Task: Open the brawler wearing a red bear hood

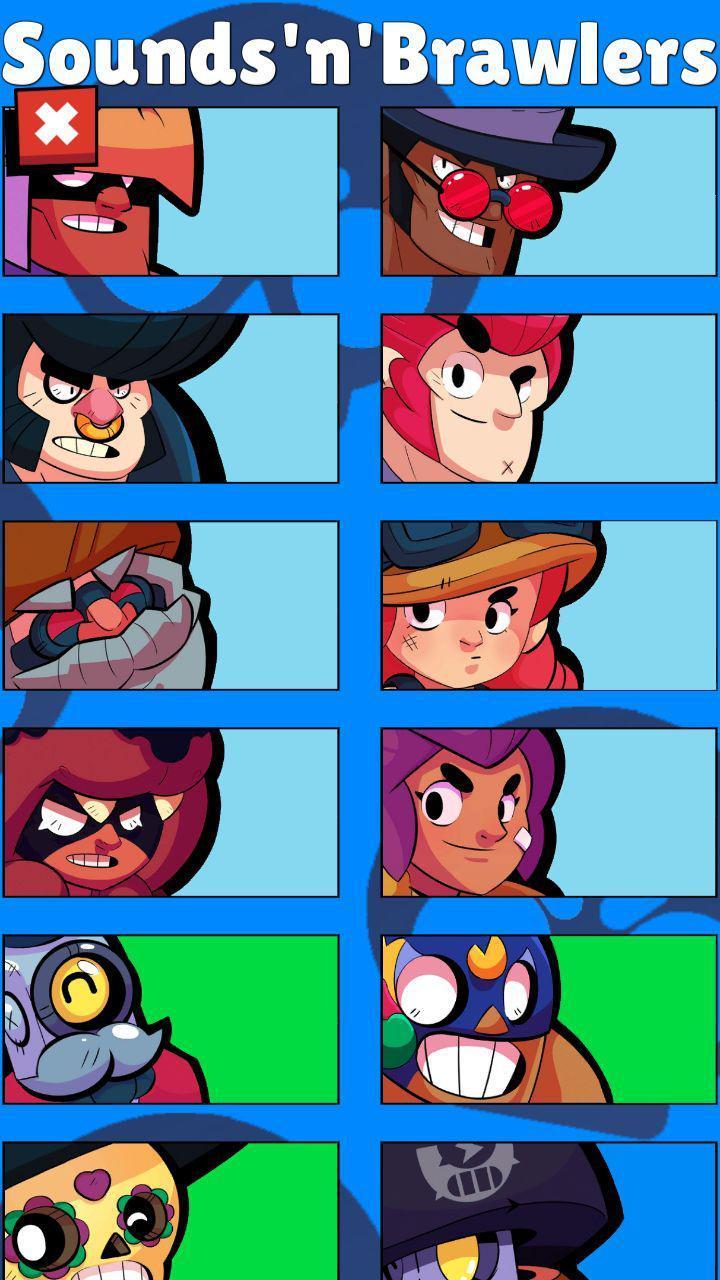Action: point(170,812)
